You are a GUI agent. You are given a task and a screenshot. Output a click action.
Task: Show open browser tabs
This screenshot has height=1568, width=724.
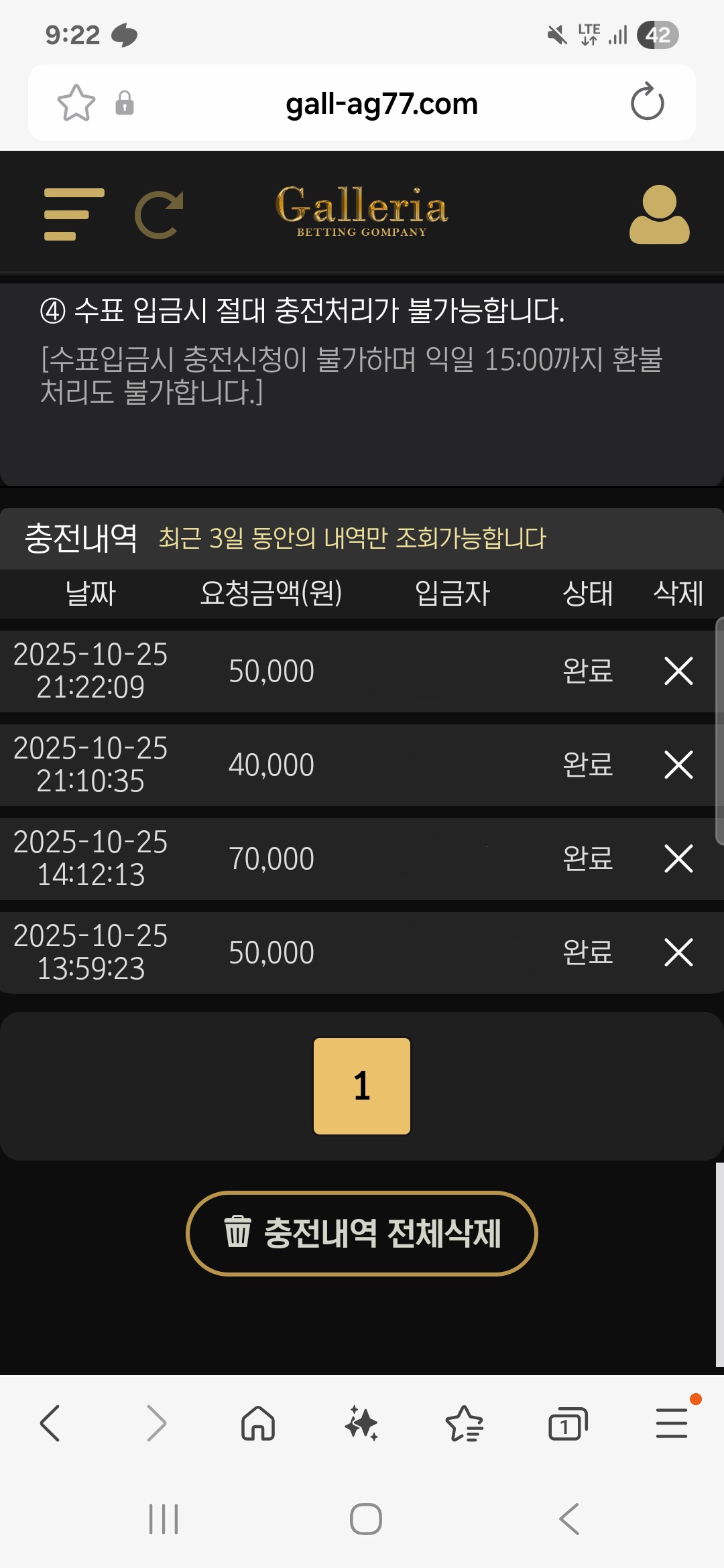coord(568,1423)
